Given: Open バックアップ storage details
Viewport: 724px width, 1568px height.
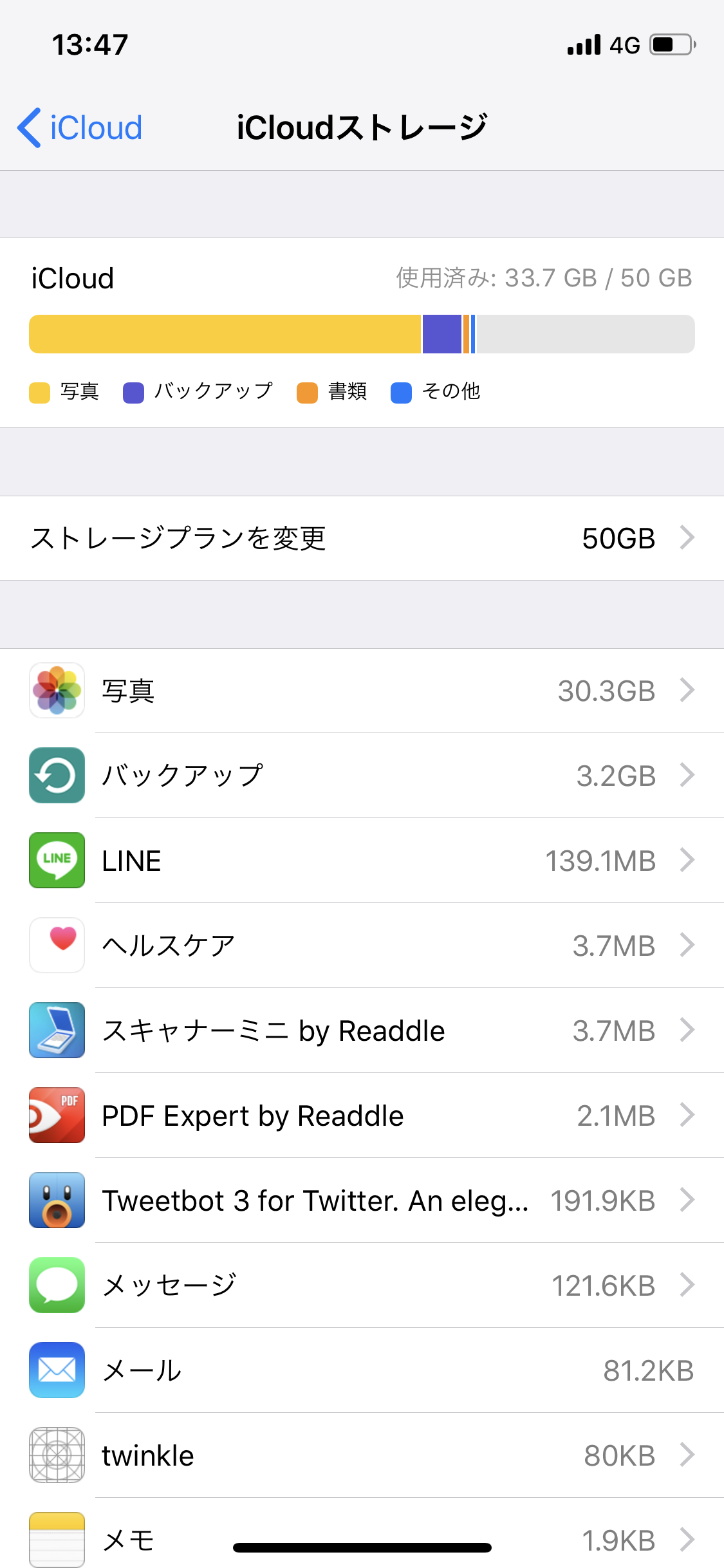Looking at the screenshot, I should point(362,776).
